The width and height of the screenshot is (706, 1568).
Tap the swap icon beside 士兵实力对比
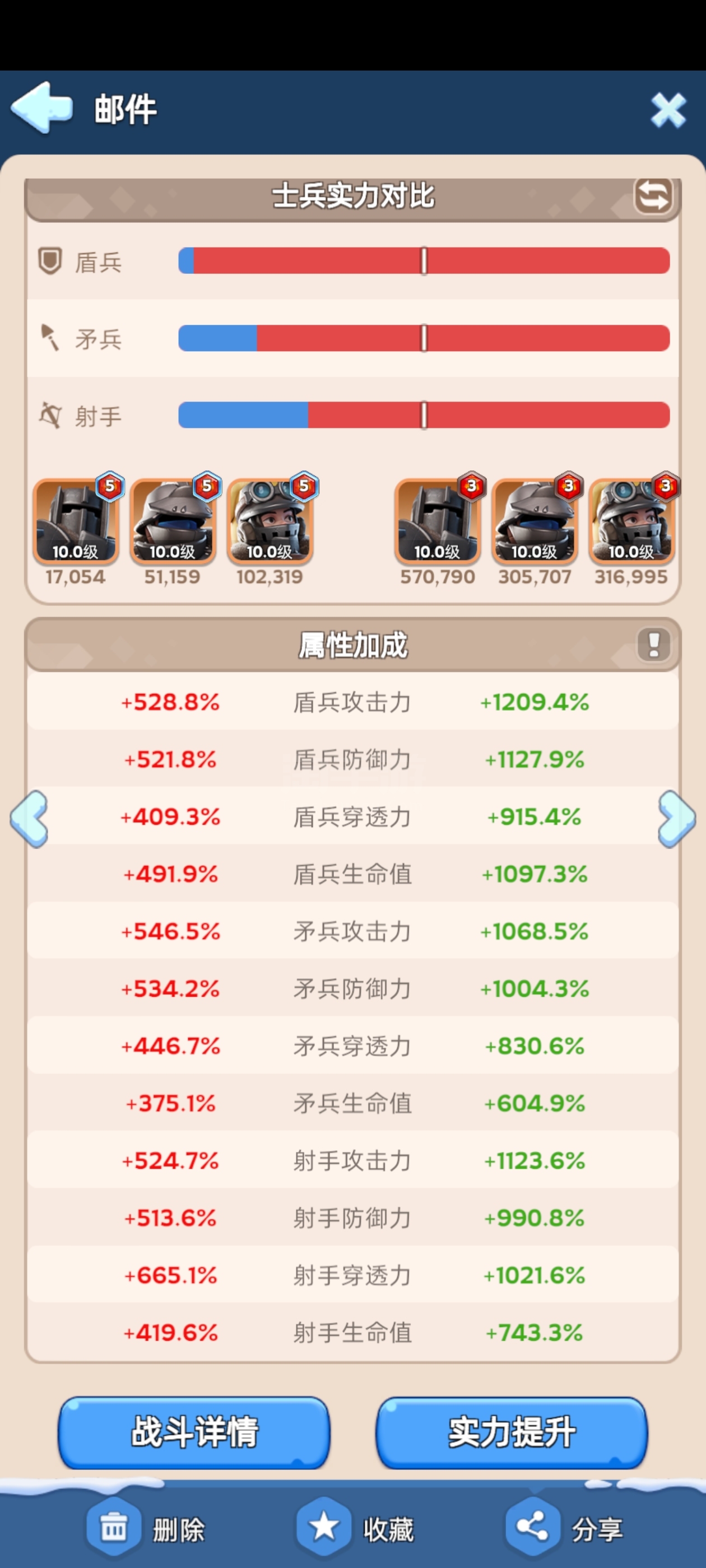click(x=653, y=196)
